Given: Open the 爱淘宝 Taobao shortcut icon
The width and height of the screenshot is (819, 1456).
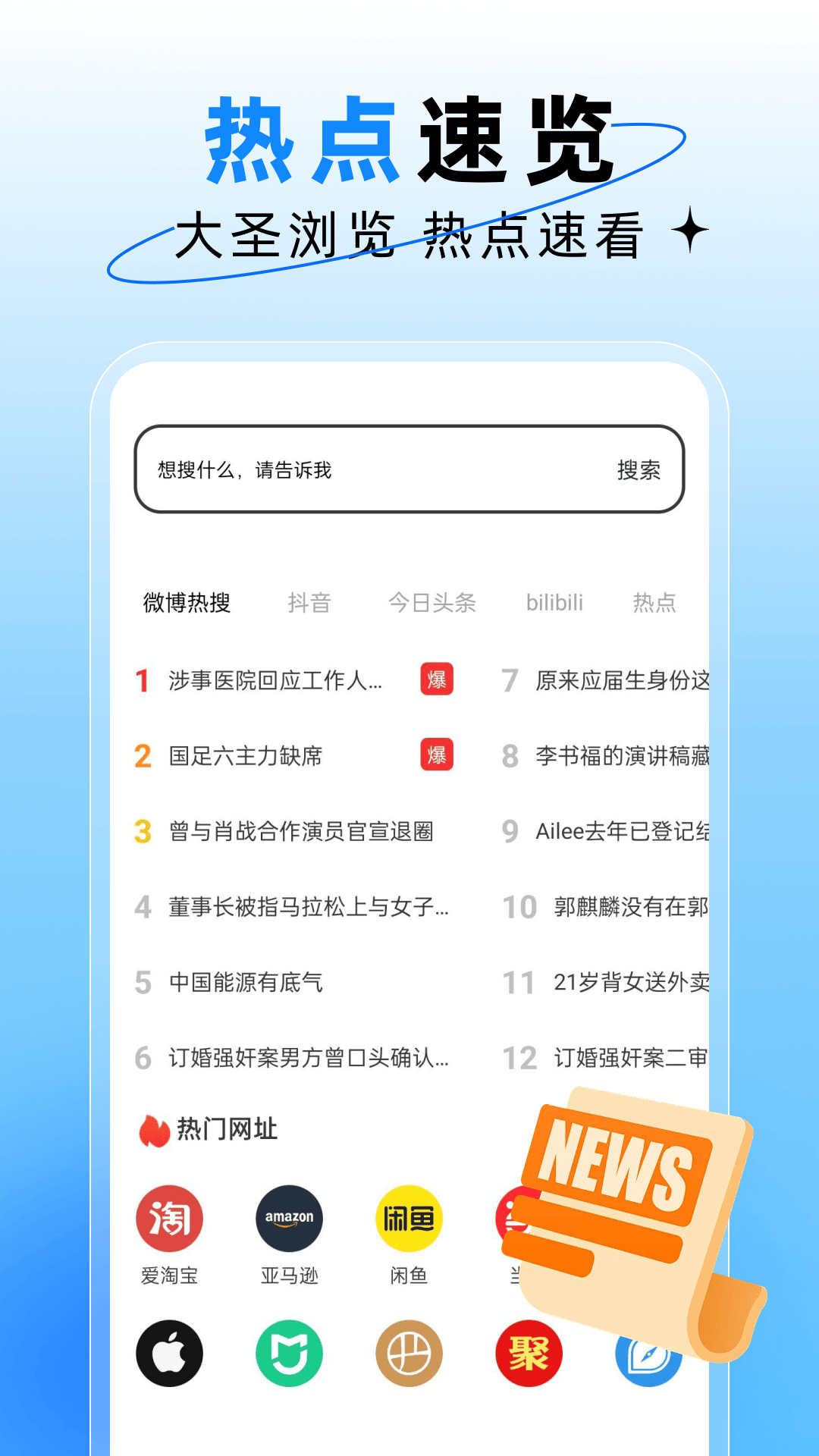Looking at the screenshot, I should click(x=169, y=1218).
